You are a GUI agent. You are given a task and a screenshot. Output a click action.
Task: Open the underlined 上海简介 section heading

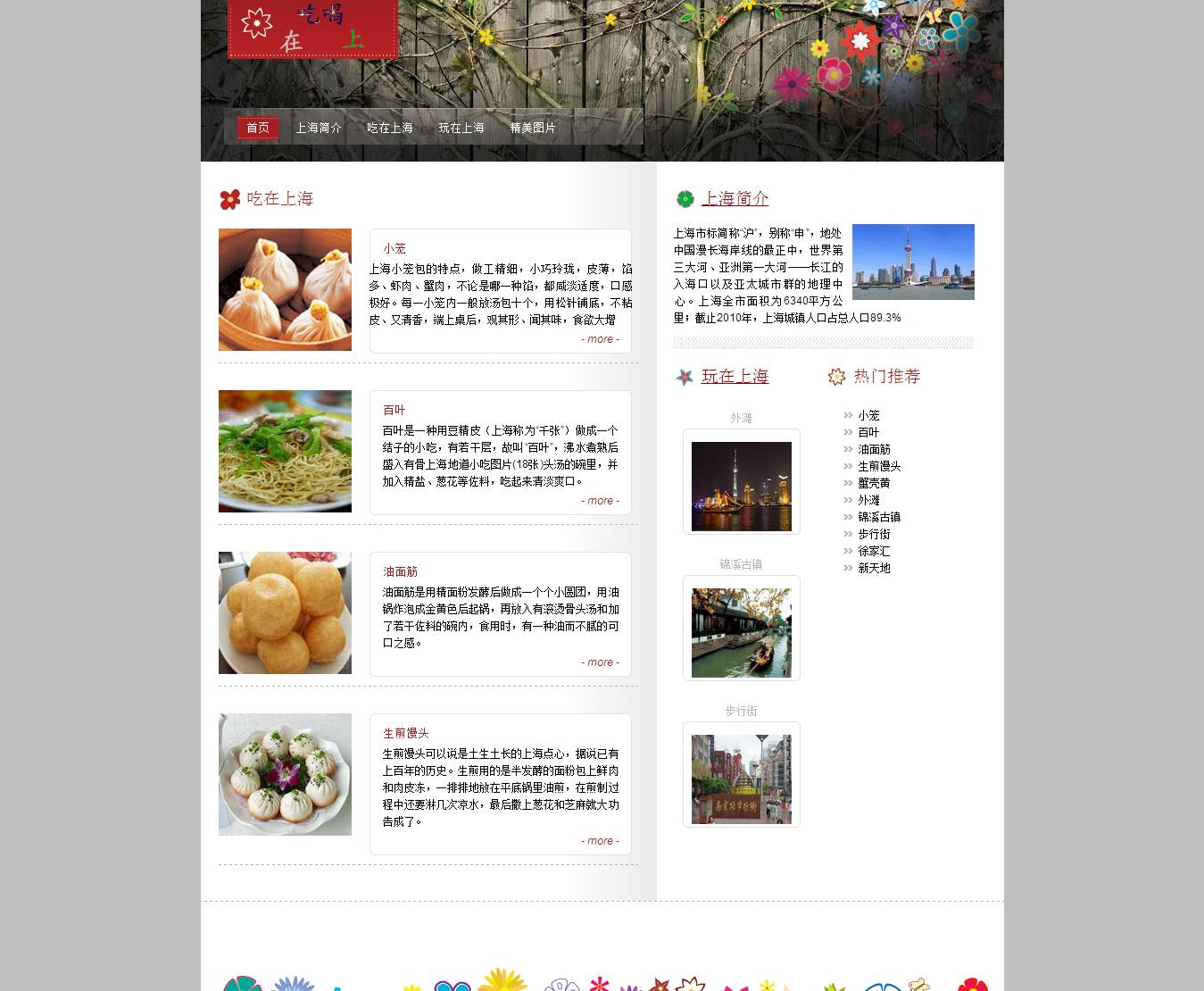(x=735, y=198)
